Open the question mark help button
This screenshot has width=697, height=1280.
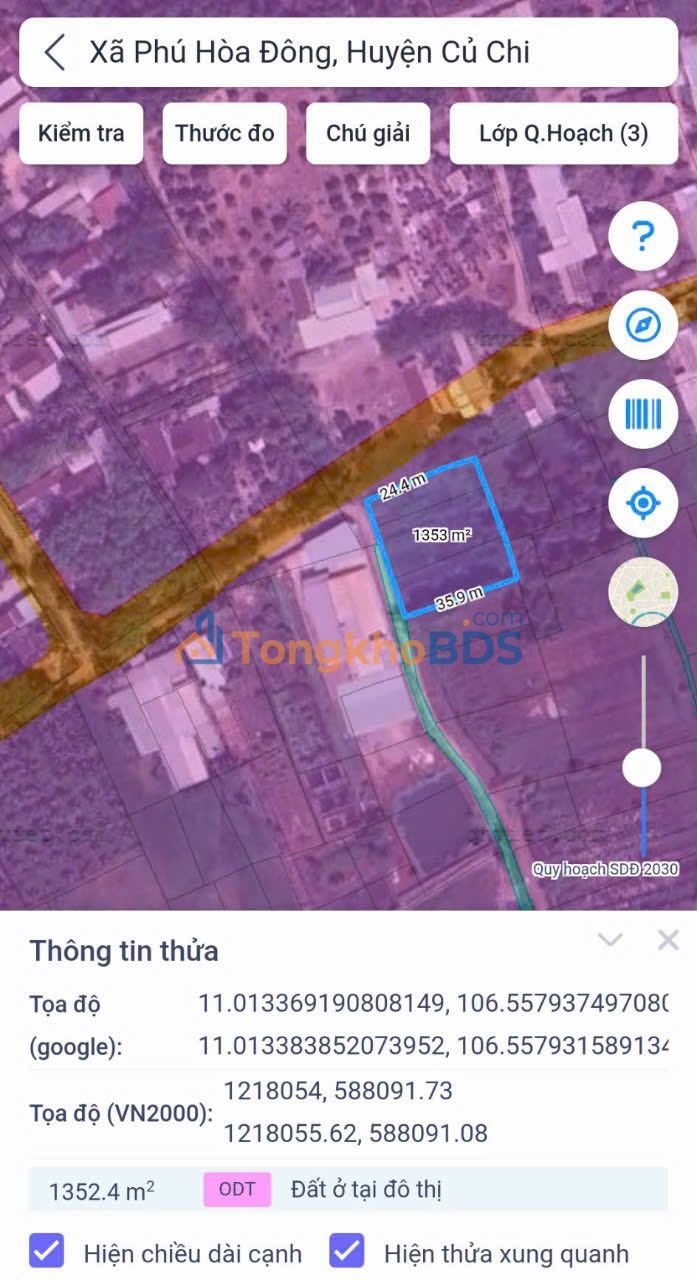[x=643, y=236]
